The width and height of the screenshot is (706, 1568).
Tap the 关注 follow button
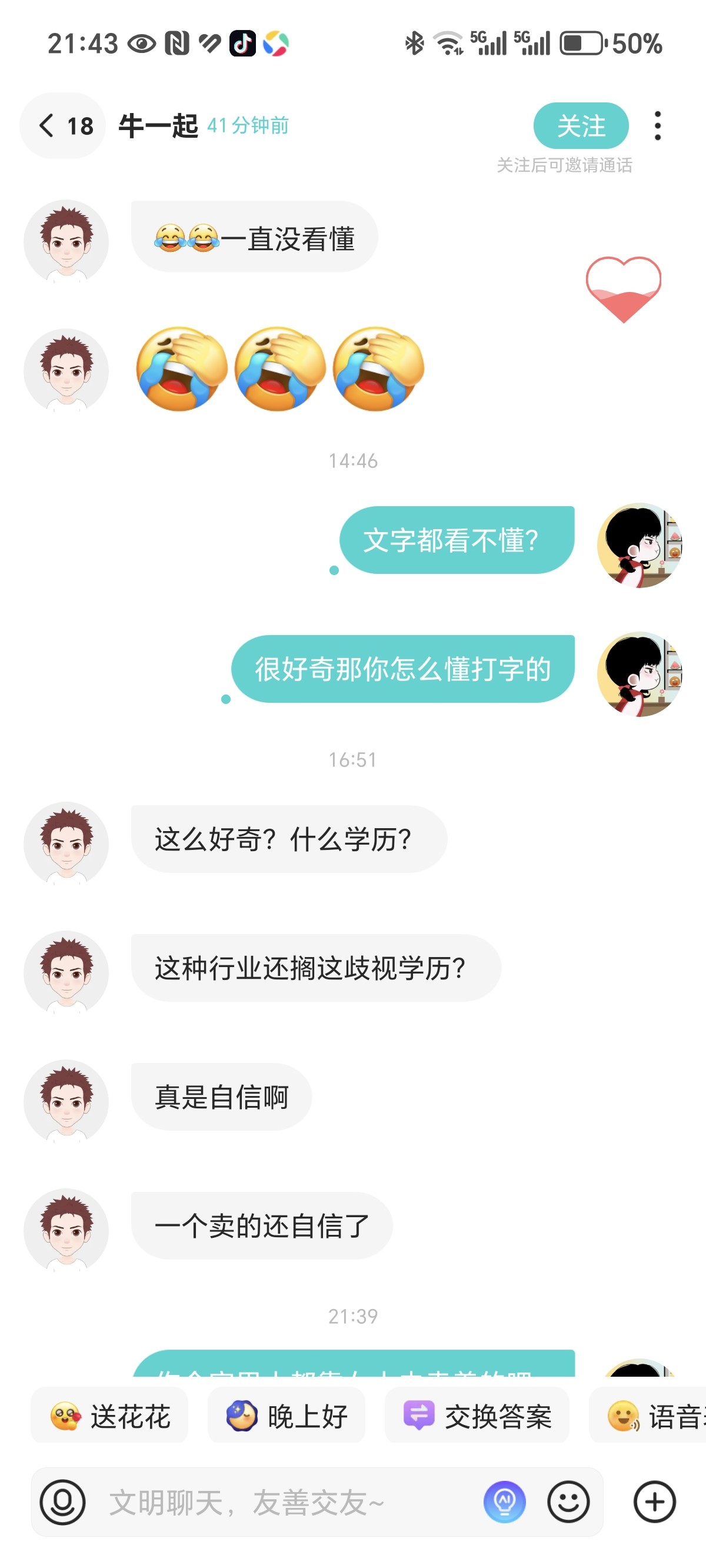[x=581, y=126]
